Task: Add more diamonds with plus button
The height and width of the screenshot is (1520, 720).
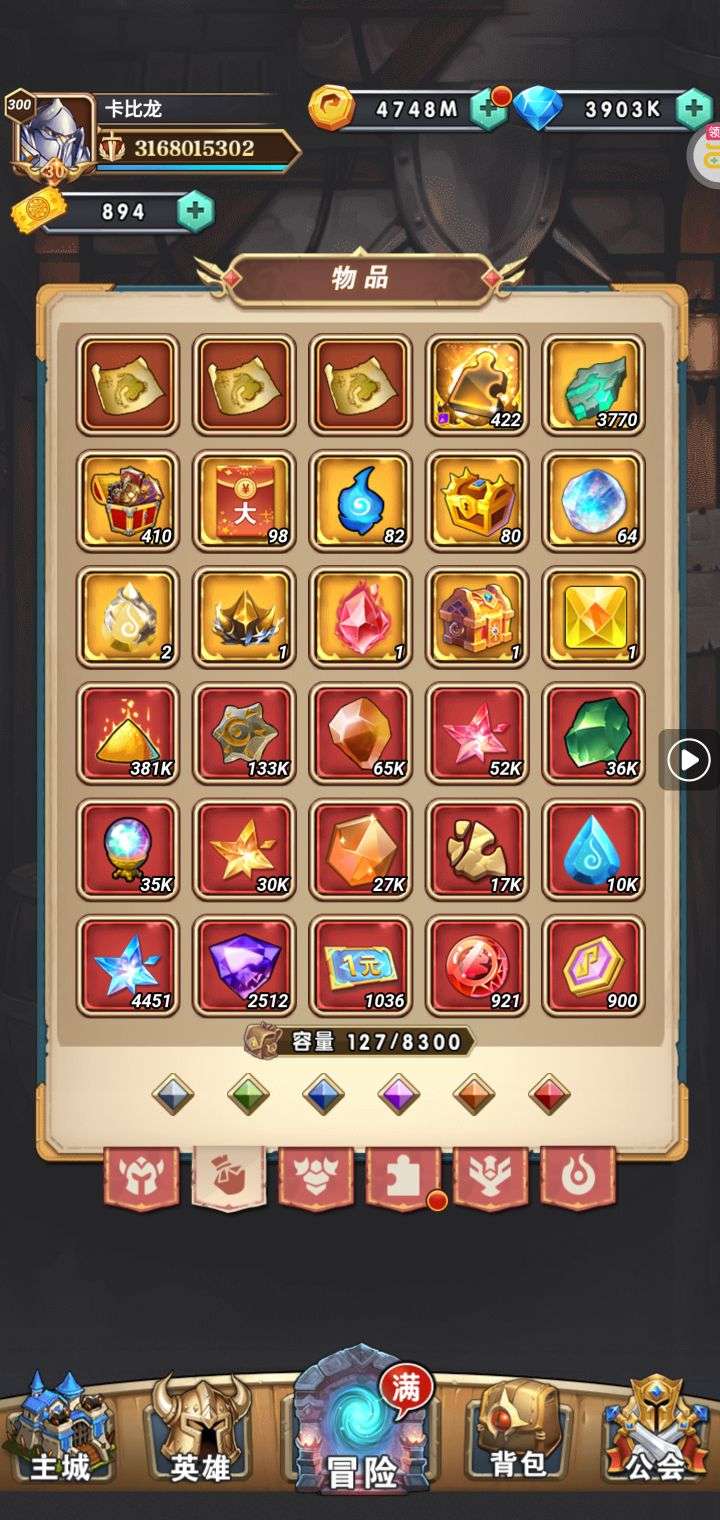Action: click(x=694, y=109)
